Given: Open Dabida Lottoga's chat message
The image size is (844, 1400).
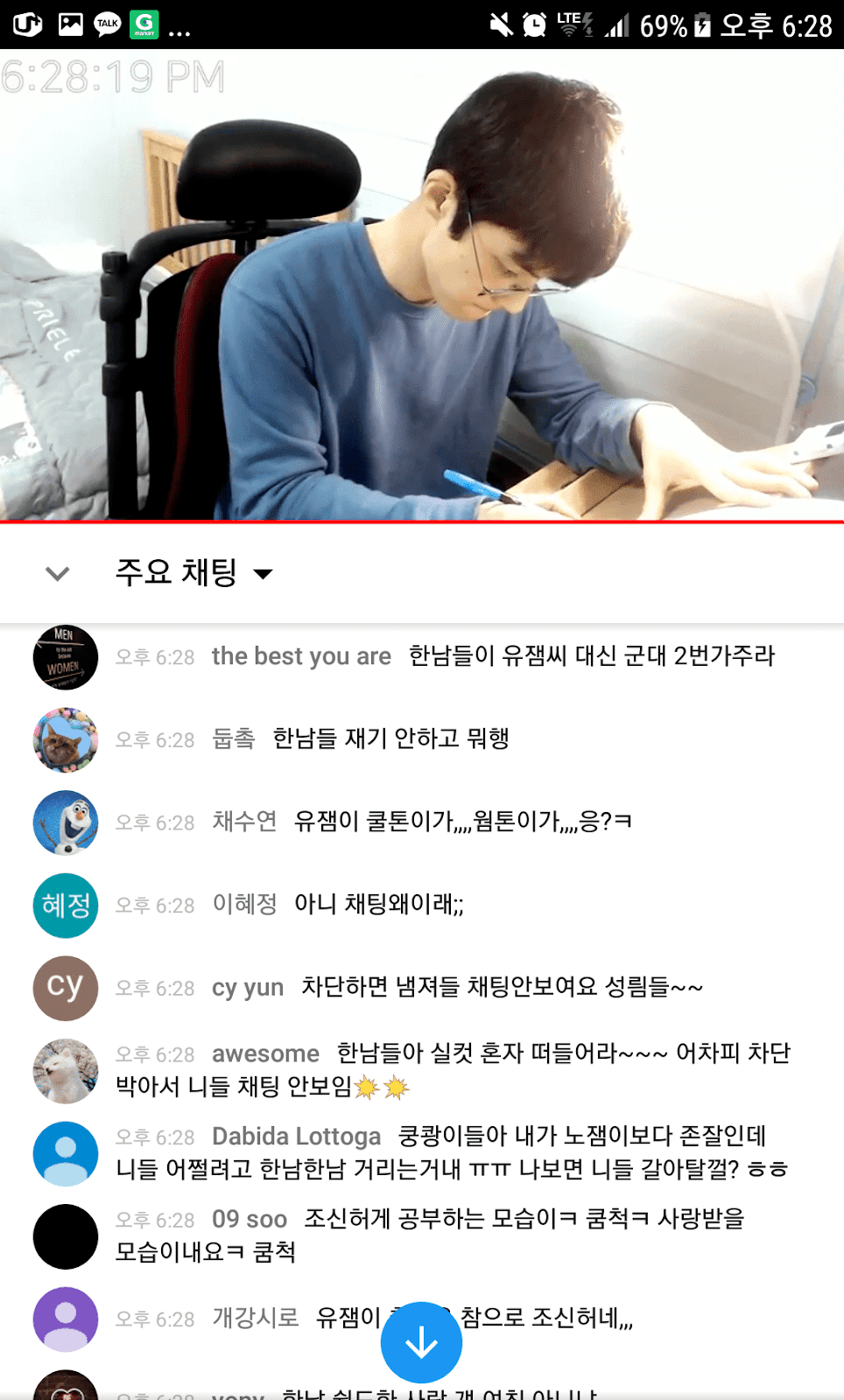Looking at the screenshot, I should pos(453,1152).
